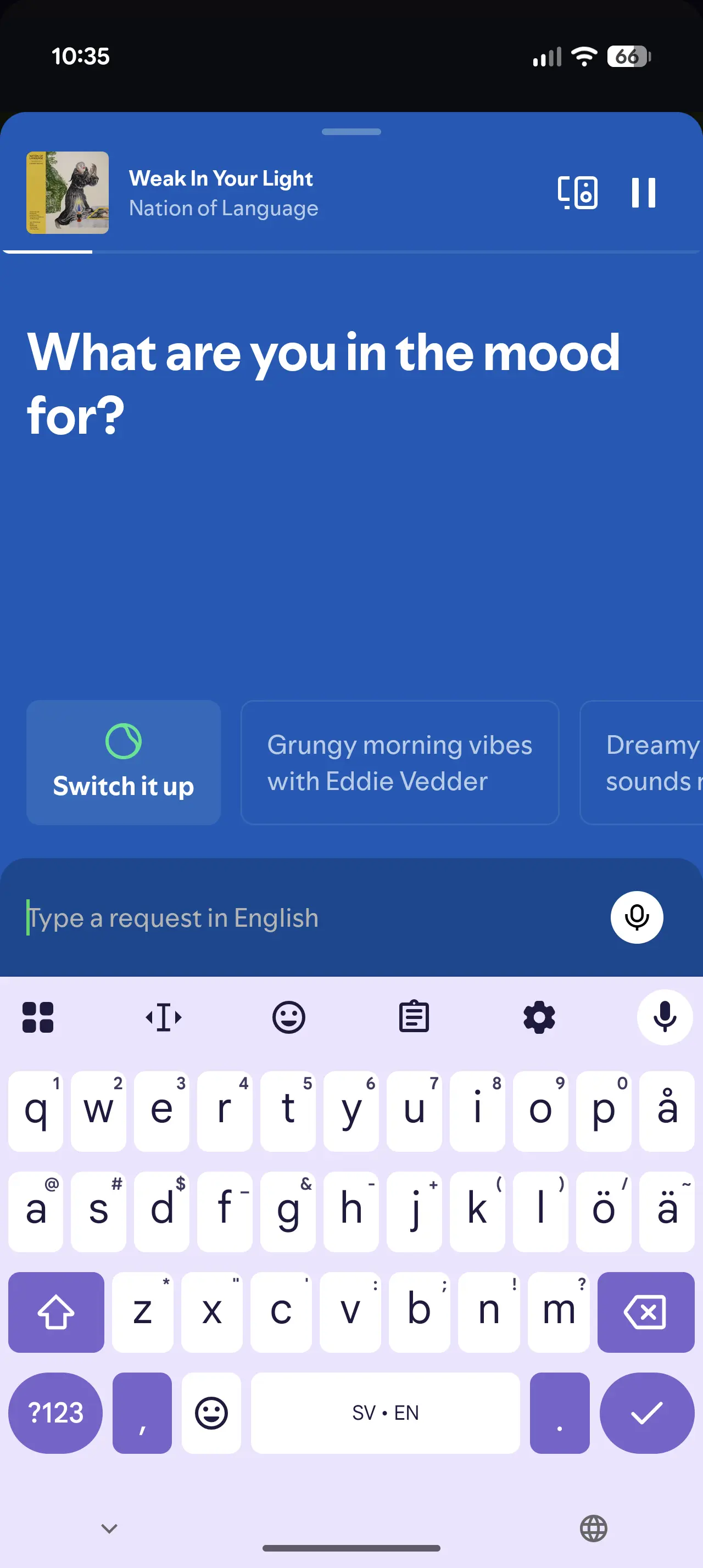Image resolution: width=703 pixels, height=1568 pixels.
Task: Hide the keyboard with the down chevron
Action: point(109,1528)
